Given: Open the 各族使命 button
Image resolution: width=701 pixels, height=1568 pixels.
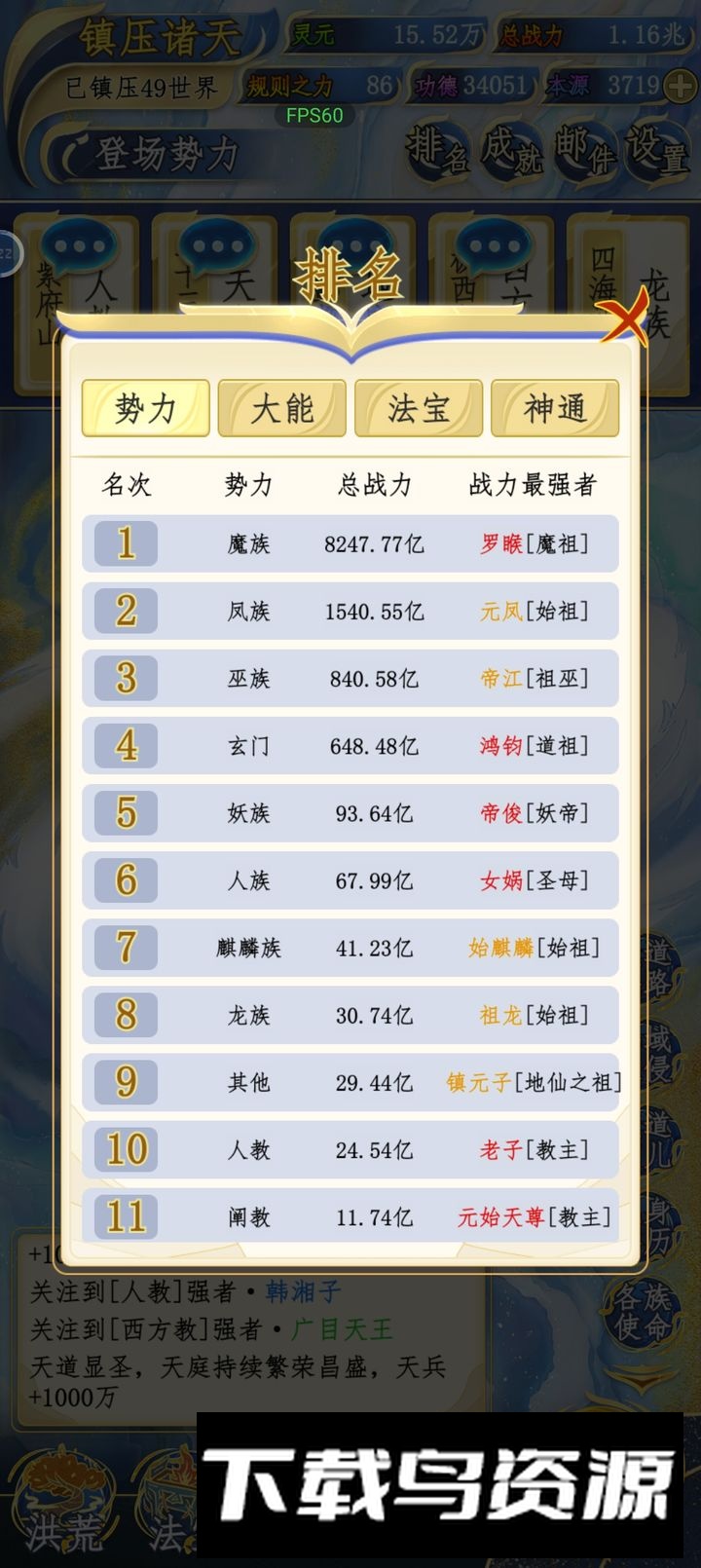Looking at the screenshot, I should click(x=643, y=1312).
